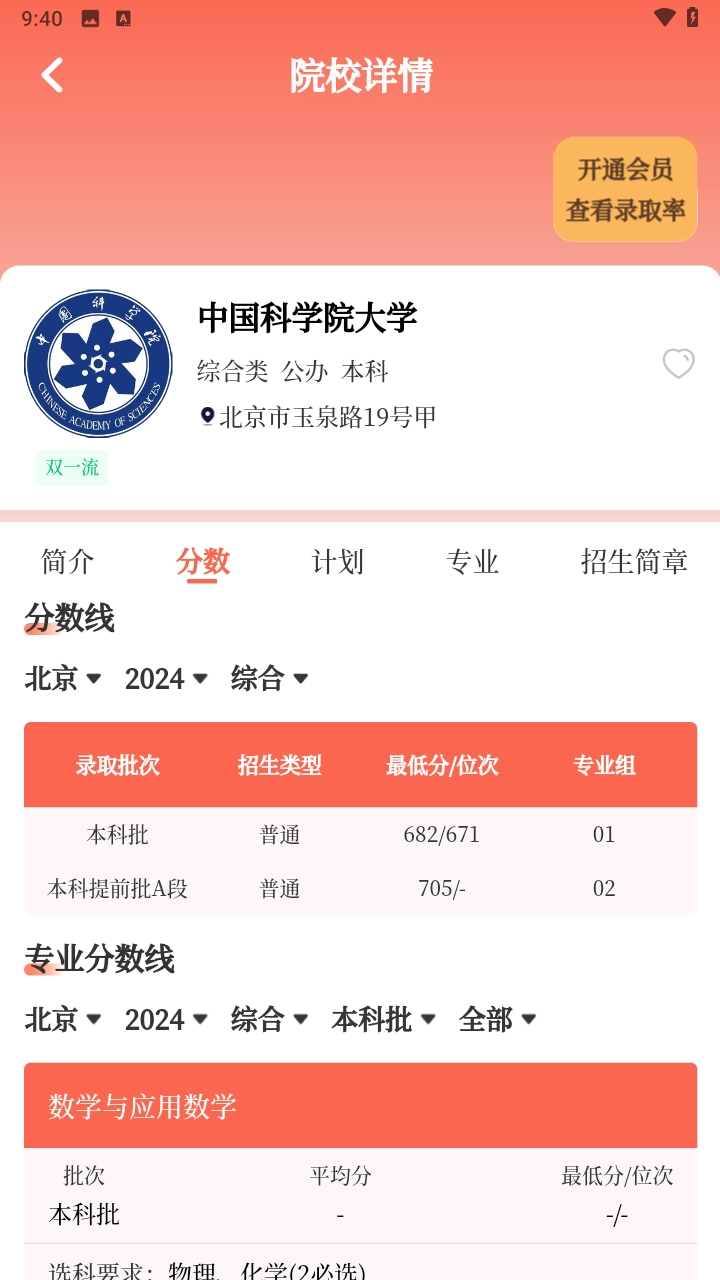Viewport: 720px width, 1280px height.
Task: Open the 综合 subject dropdown under 分数线
Action: (x=268, y=678)
